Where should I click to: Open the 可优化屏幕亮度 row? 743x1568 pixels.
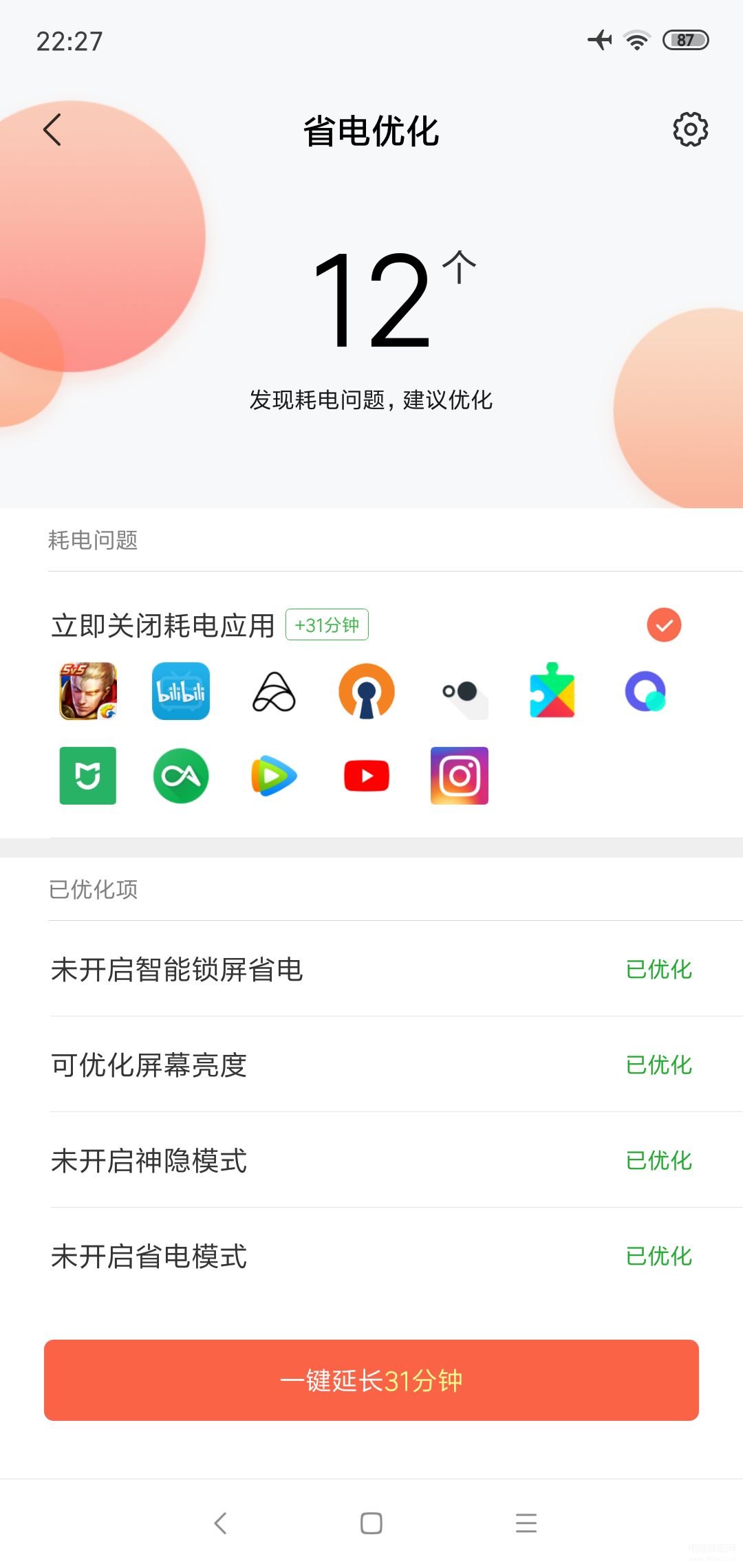click(x=371, y=1065)
